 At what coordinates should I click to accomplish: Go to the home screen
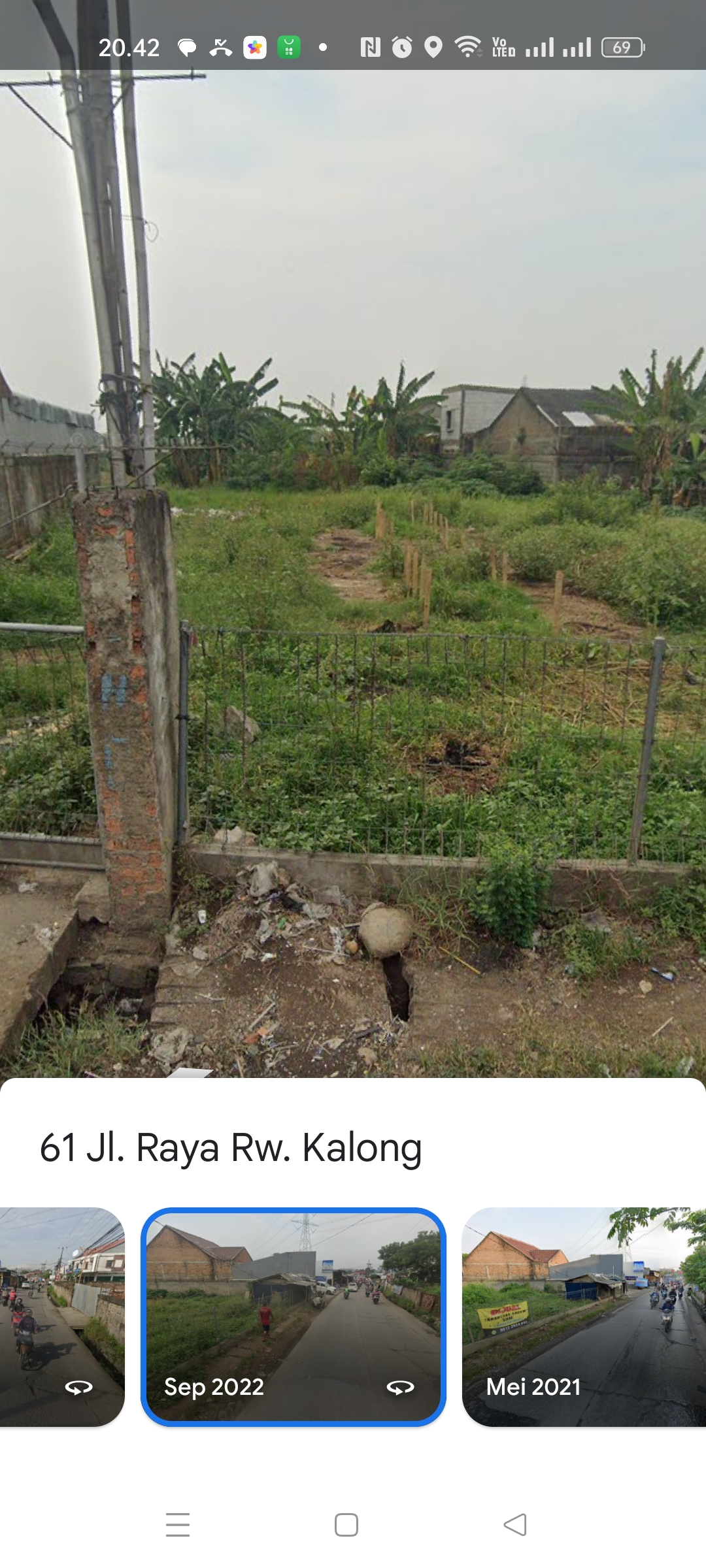point(346,1525)
